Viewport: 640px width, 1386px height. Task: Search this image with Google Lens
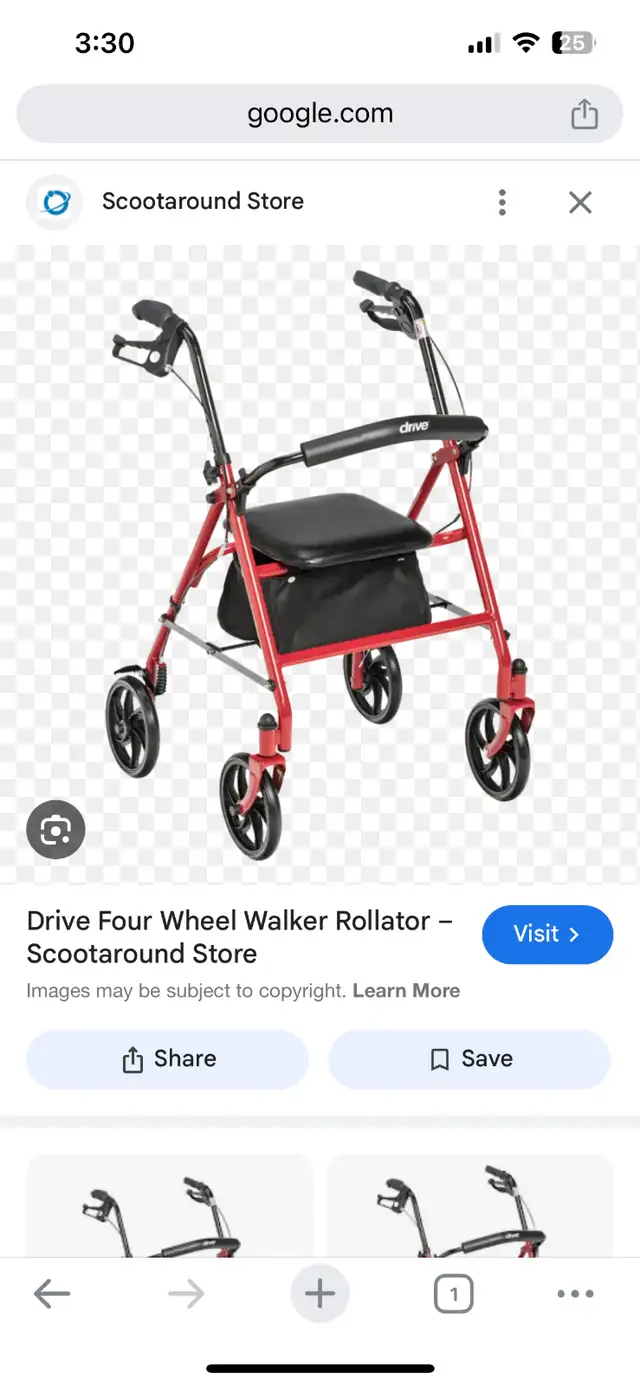click(x=56, y=829)
